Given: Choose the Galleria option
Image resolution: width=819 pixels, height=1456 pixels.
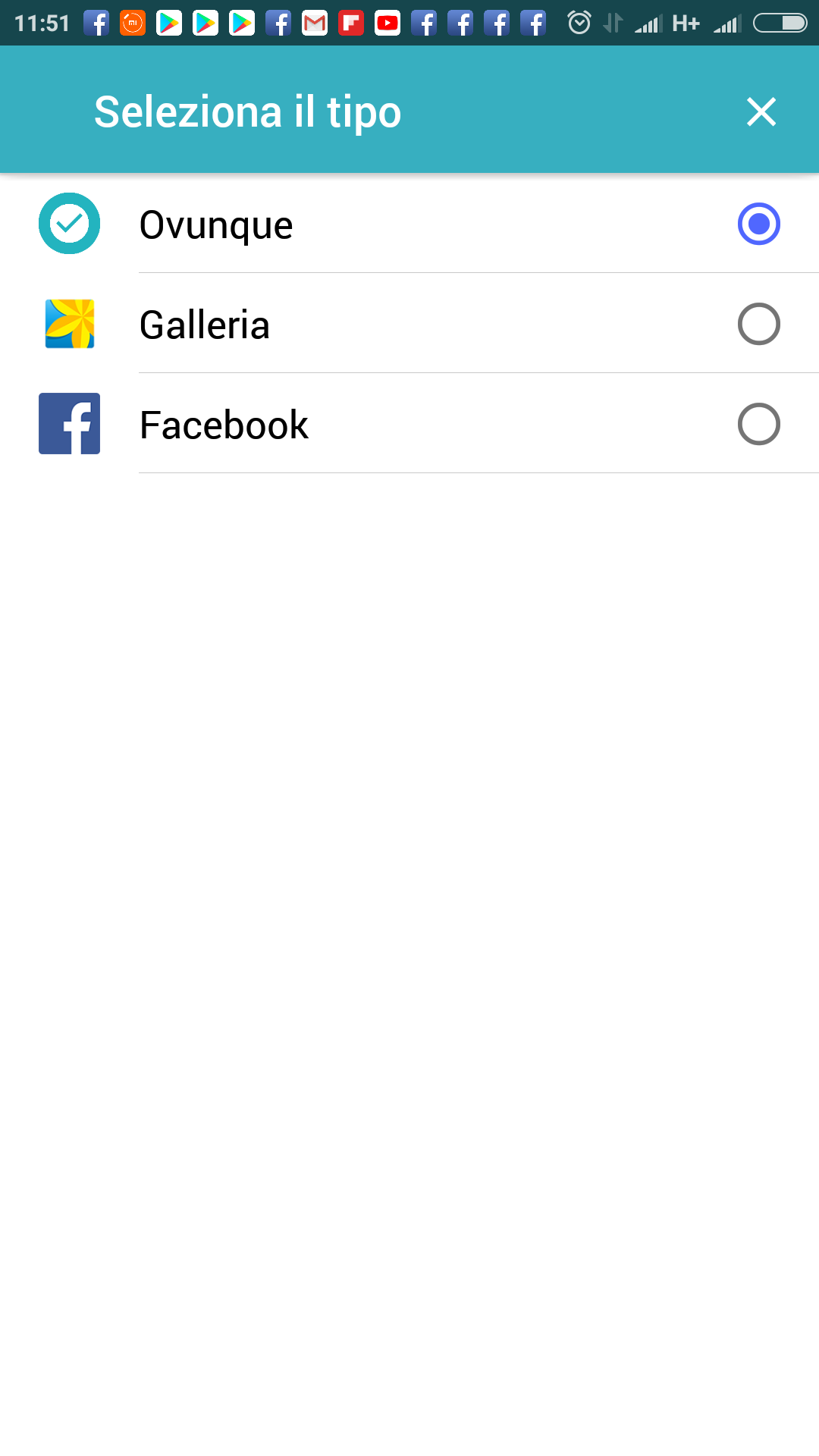Looking at the screenshot, I should click(409, 324).
